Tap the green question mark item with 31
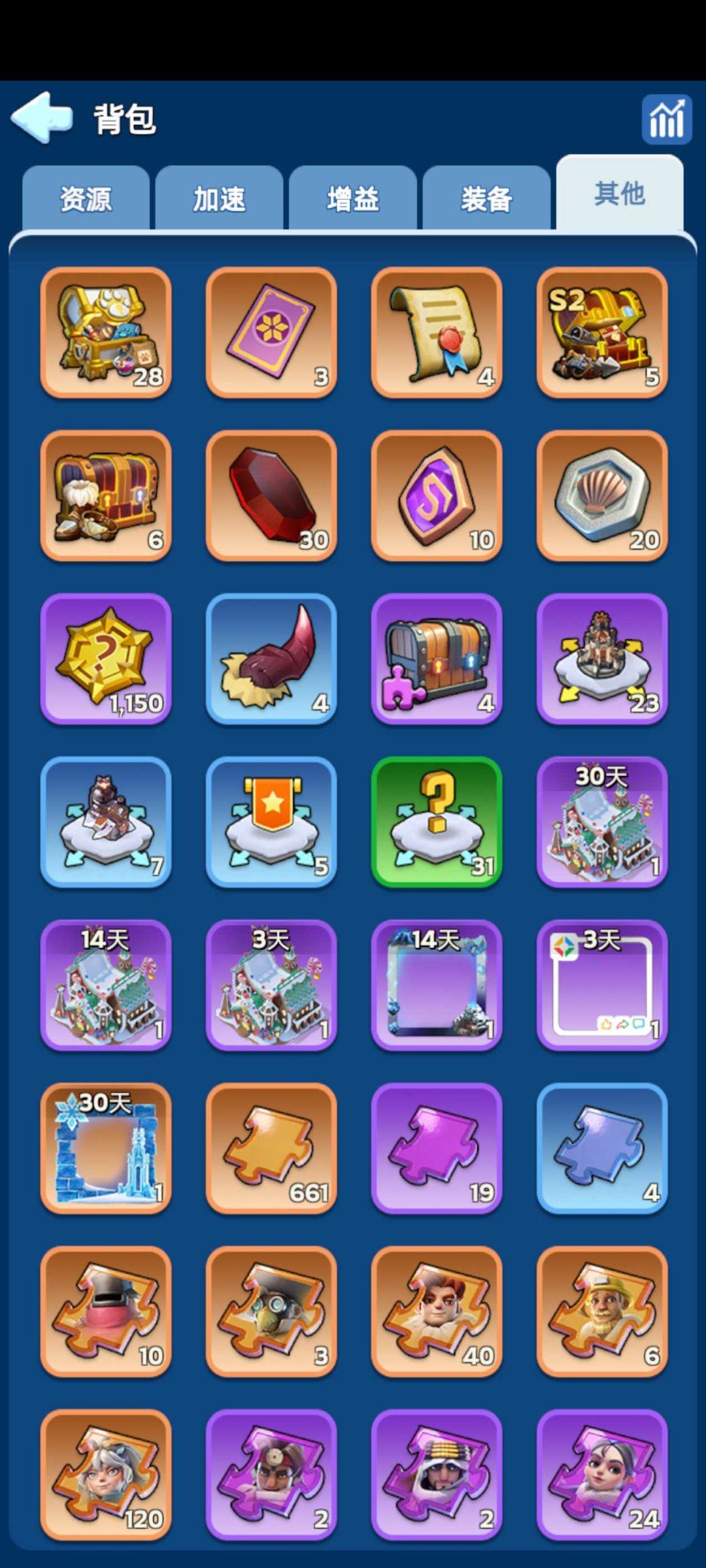The width and height of the screenshot is (706, 1568). pyautogui.click(x=437, y=822)
